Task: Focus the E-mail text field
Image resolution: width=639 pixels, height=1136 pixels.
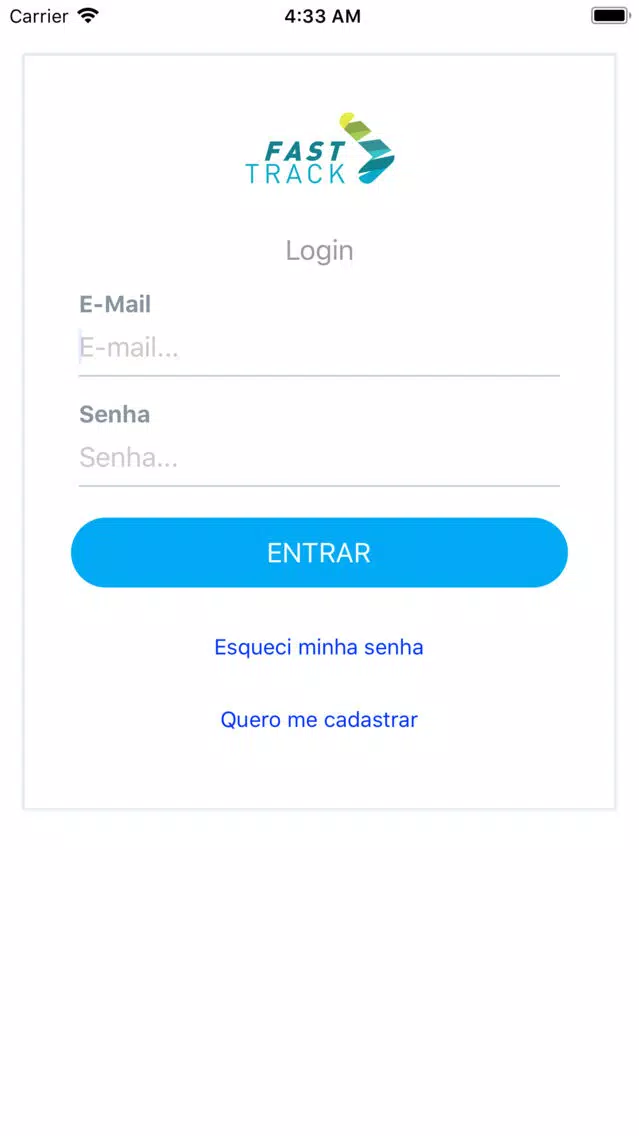Action: [x=319, y=348]
